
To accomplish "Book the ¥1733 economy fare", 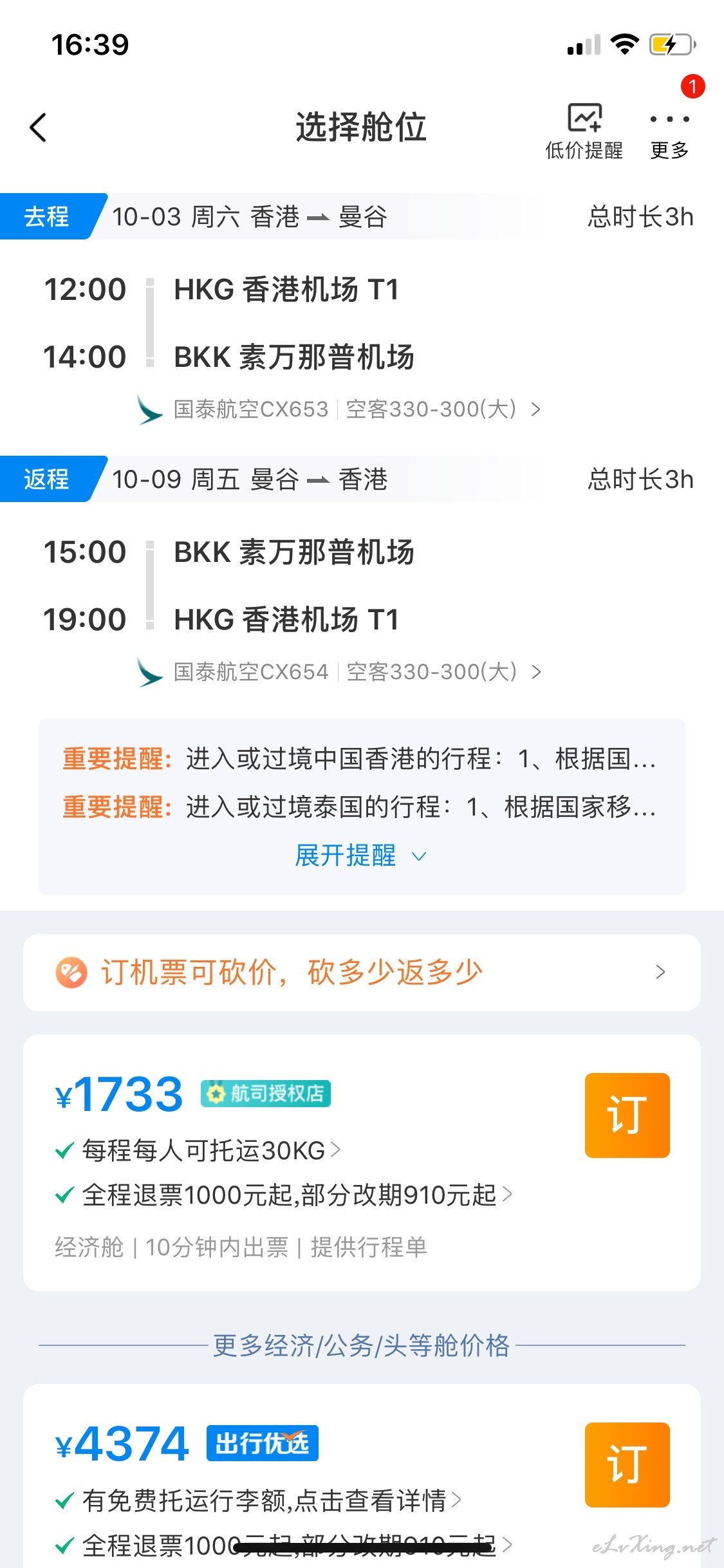I will (627, 1115).
